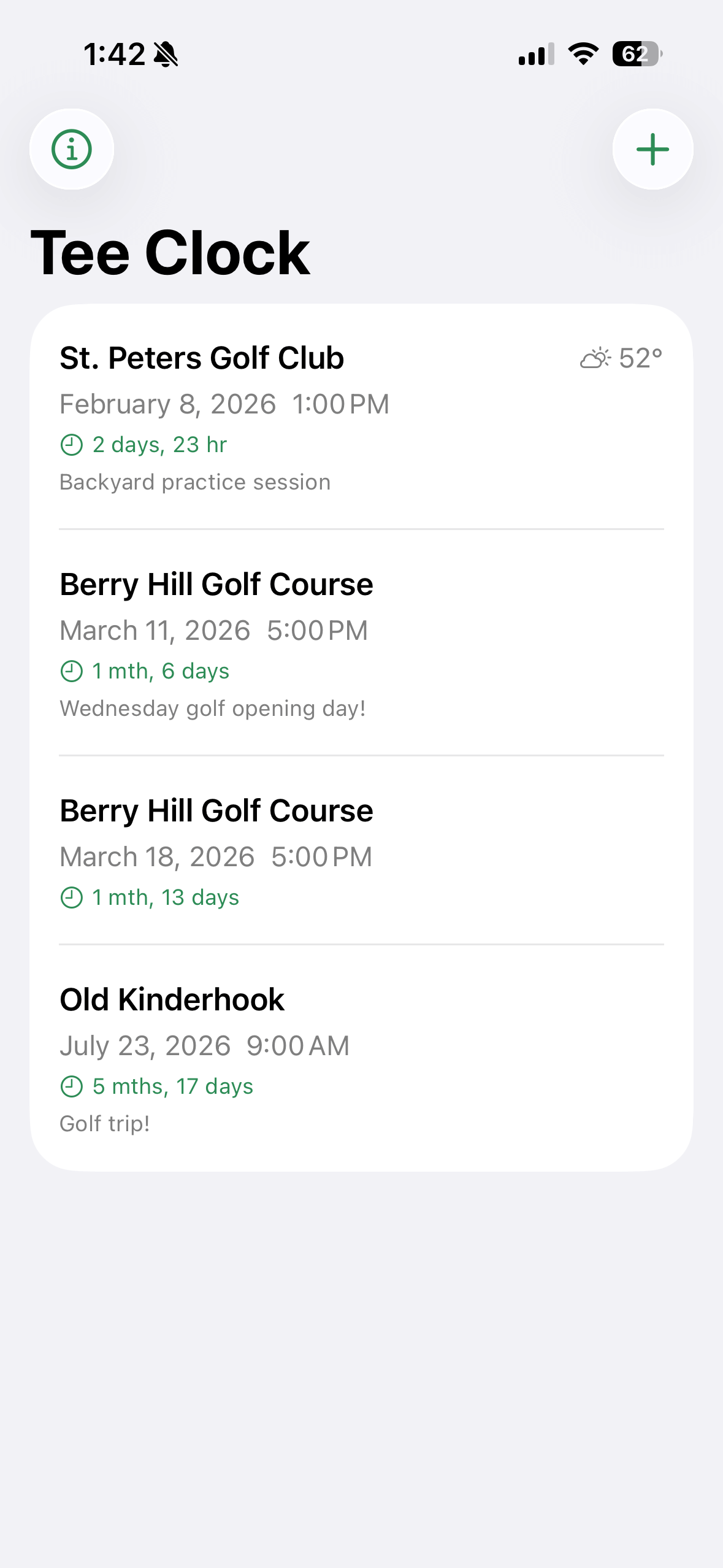This screenshot has height=1568, width=723.
Task: Tap the muted notifications bell icon
Action: [165, 54]
